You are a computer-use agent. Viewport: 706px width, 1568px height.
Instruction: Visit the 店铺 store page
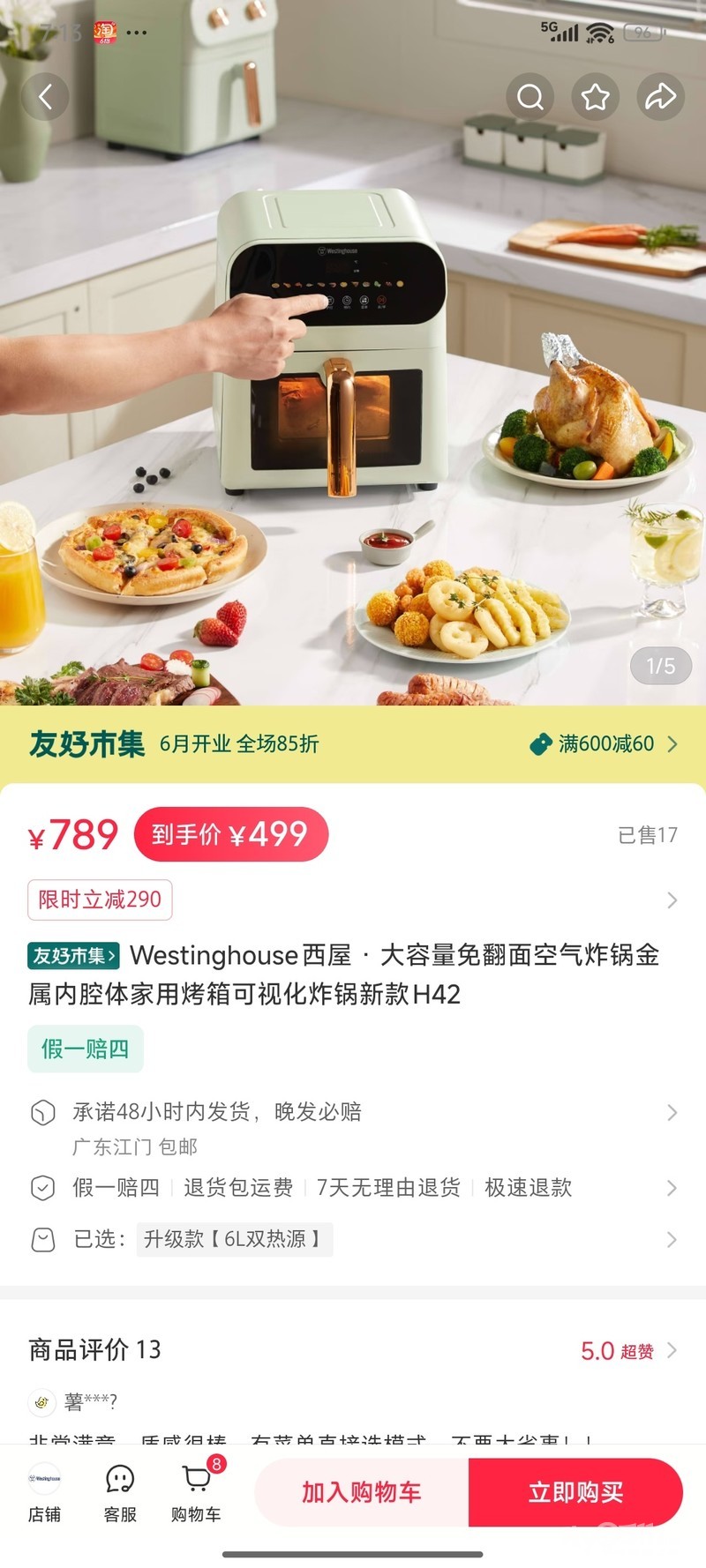point(44,1495)
